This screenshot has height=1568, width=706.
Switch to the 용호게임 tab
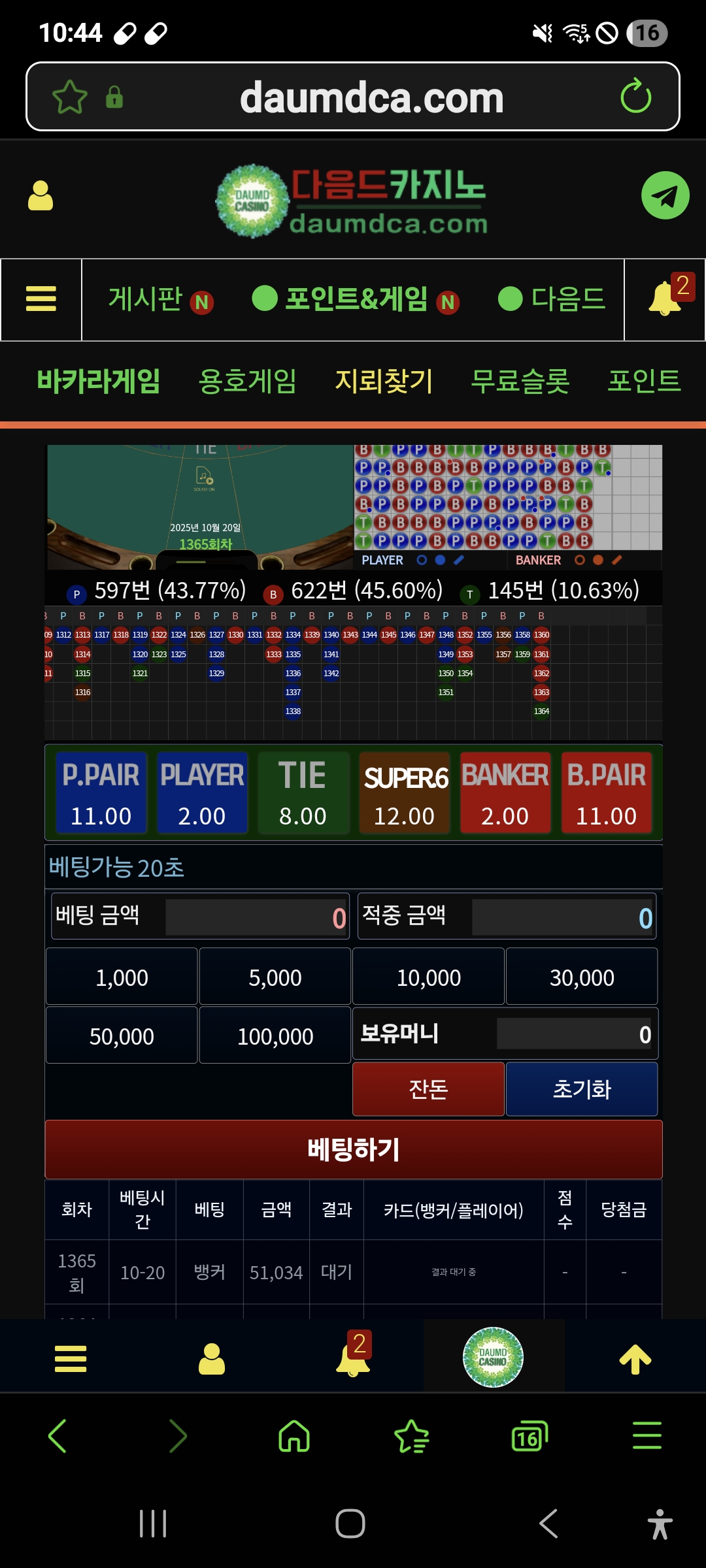pyautogui.click(x=247, y=381)
